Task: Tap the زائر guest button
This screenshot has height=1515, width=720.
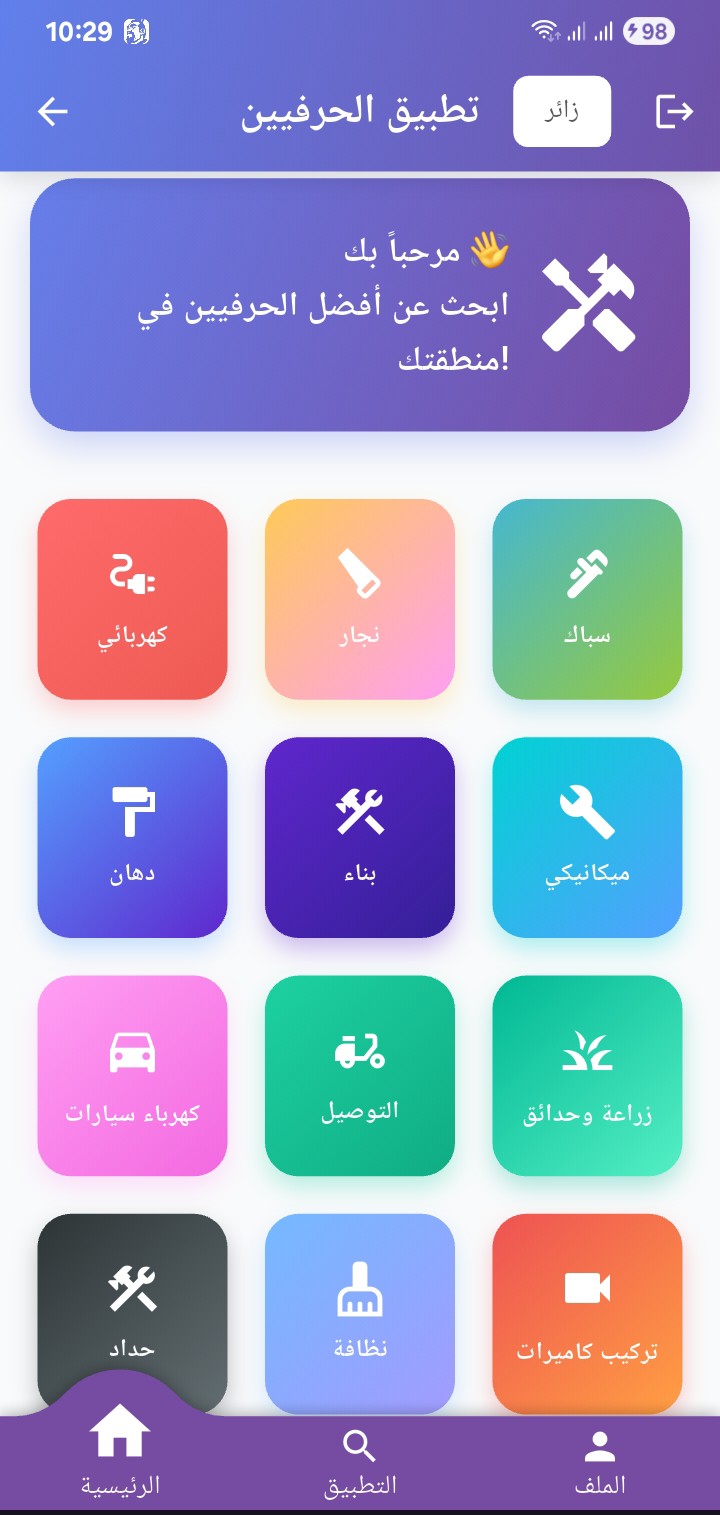Action: tap(562, 111)
